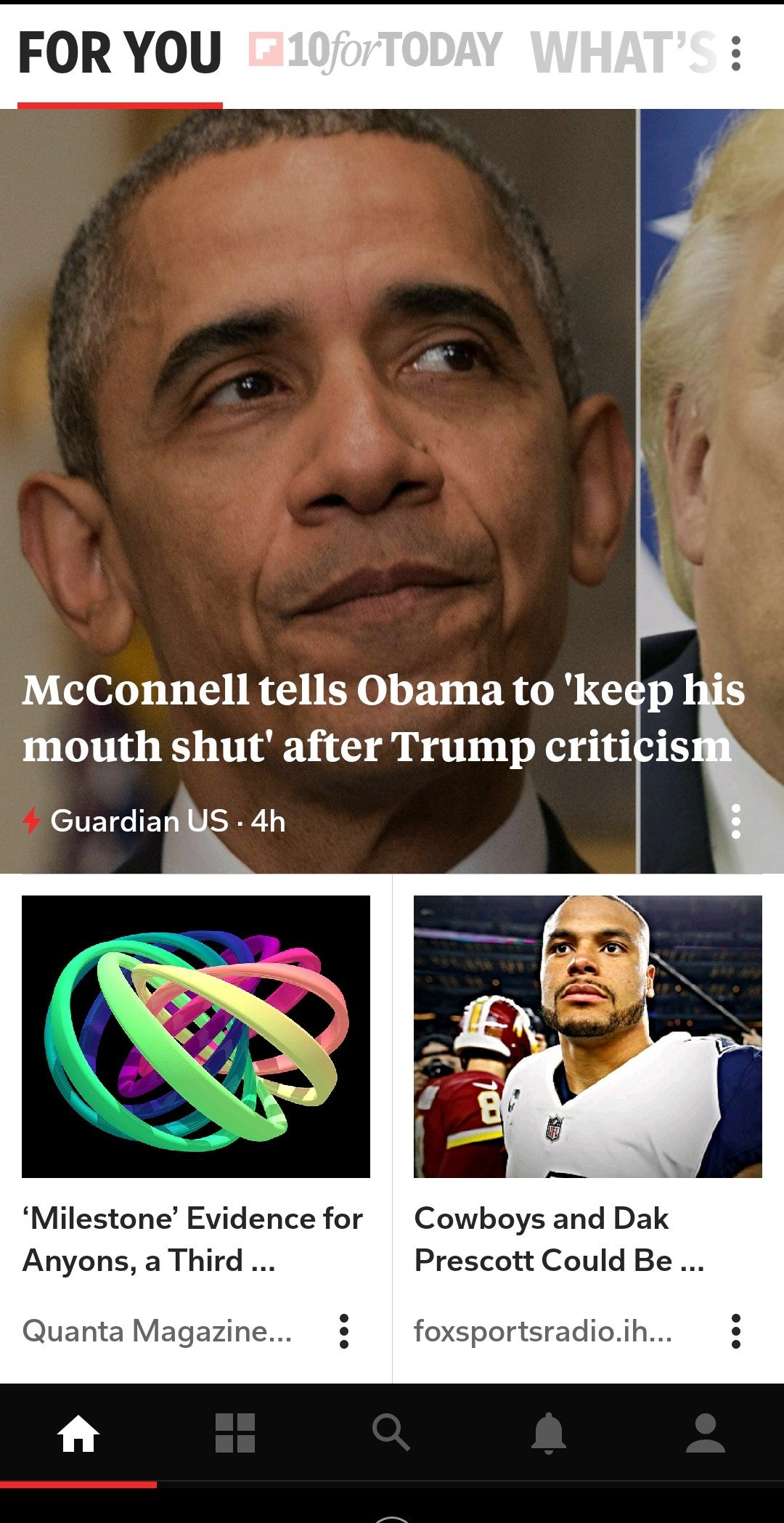Open the Cowboys and Dak Prescott article
Viewport: 784px width, 1523px height.
pos(559,1239)
